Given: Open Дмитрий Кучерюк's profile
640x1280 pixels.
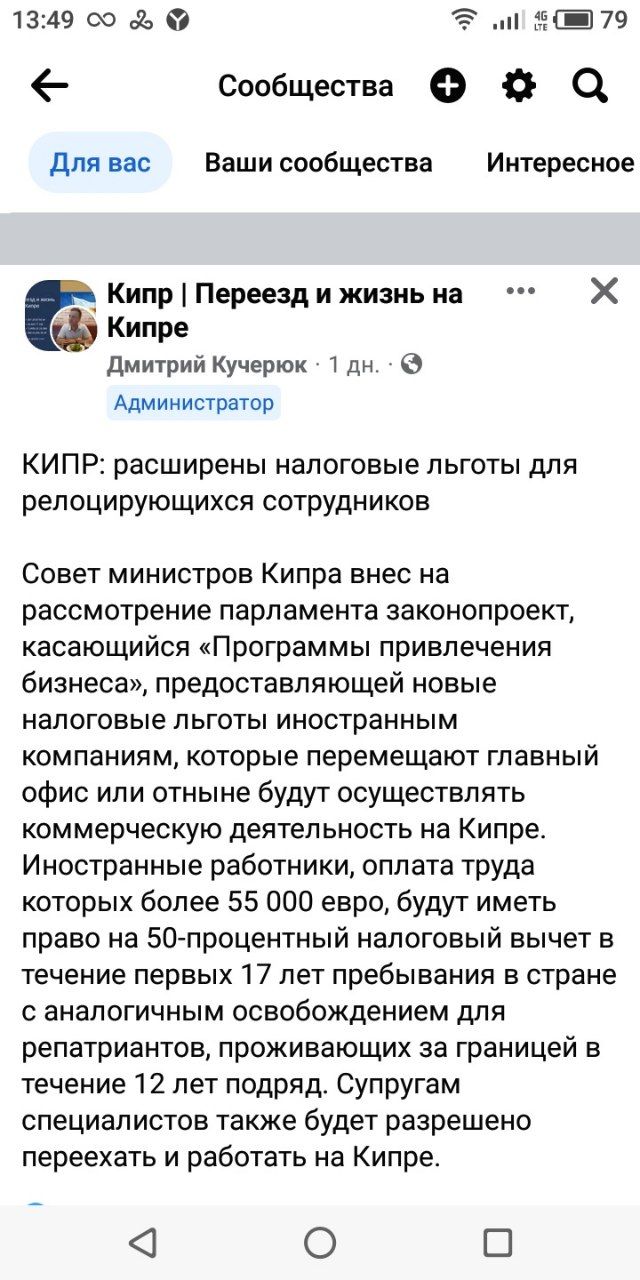Looking at the screenshot, I should coord(207,365).
